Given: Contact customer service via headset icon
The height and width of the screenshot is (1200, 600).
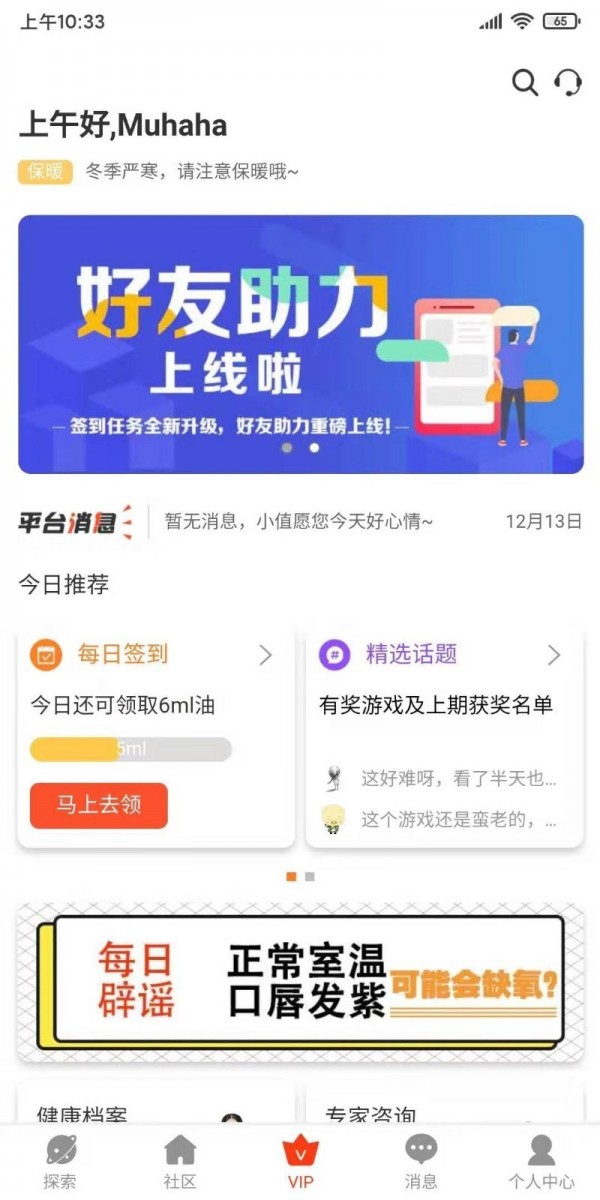Looking at the screenshot, I should coord(568,82).
